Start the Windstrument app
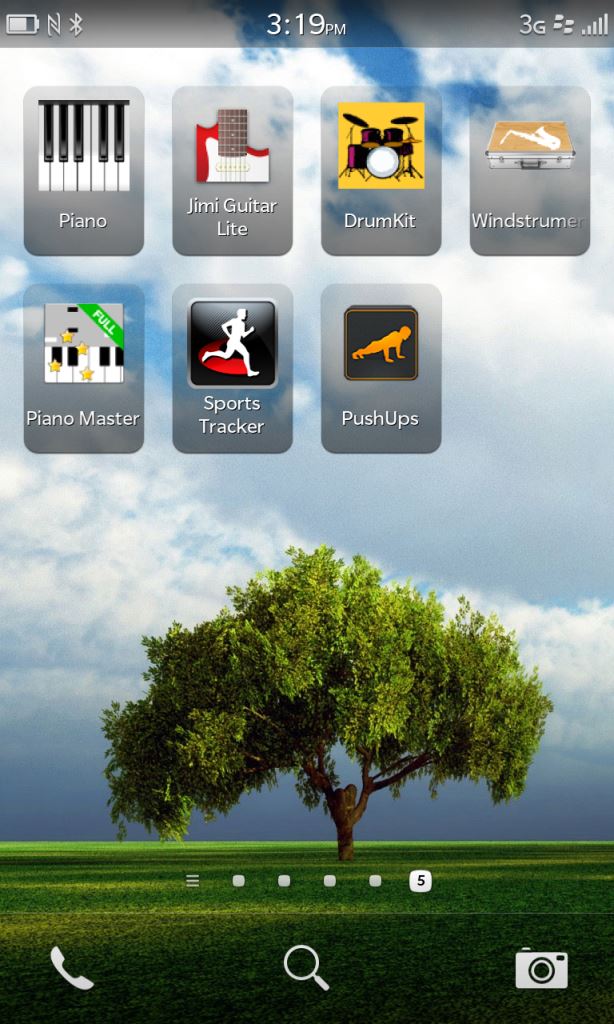Viewport: 614px width, 1024px height. point(529,169)
